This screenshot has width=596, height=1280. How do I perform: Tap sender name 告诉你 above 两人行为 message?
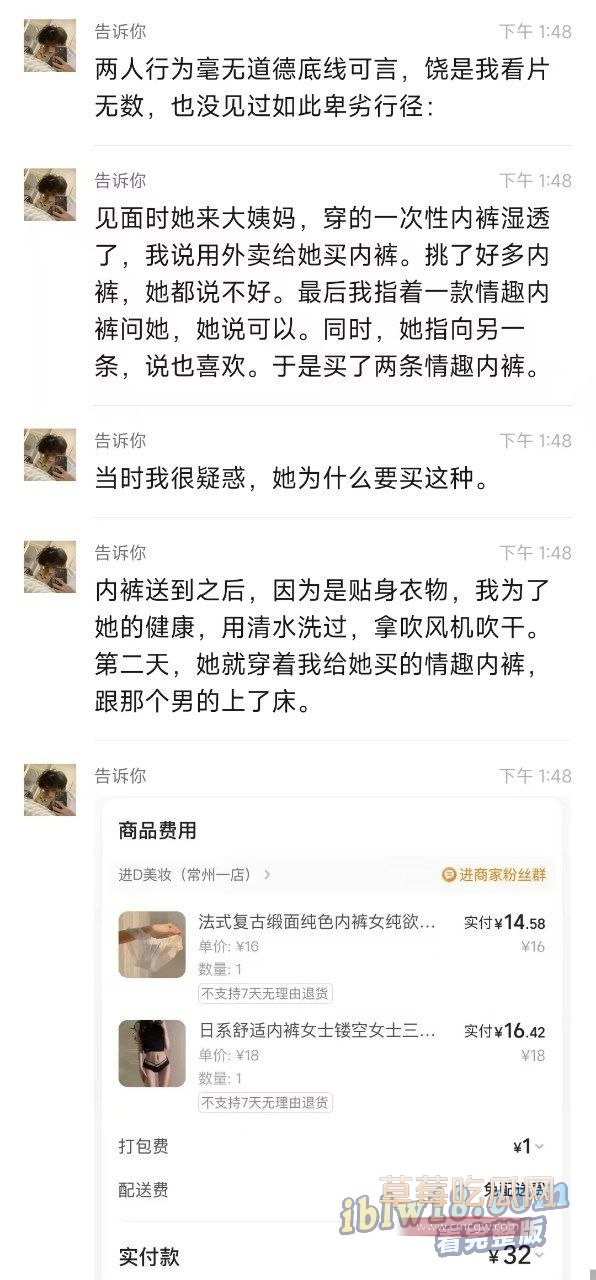click(x=120, y=31)
